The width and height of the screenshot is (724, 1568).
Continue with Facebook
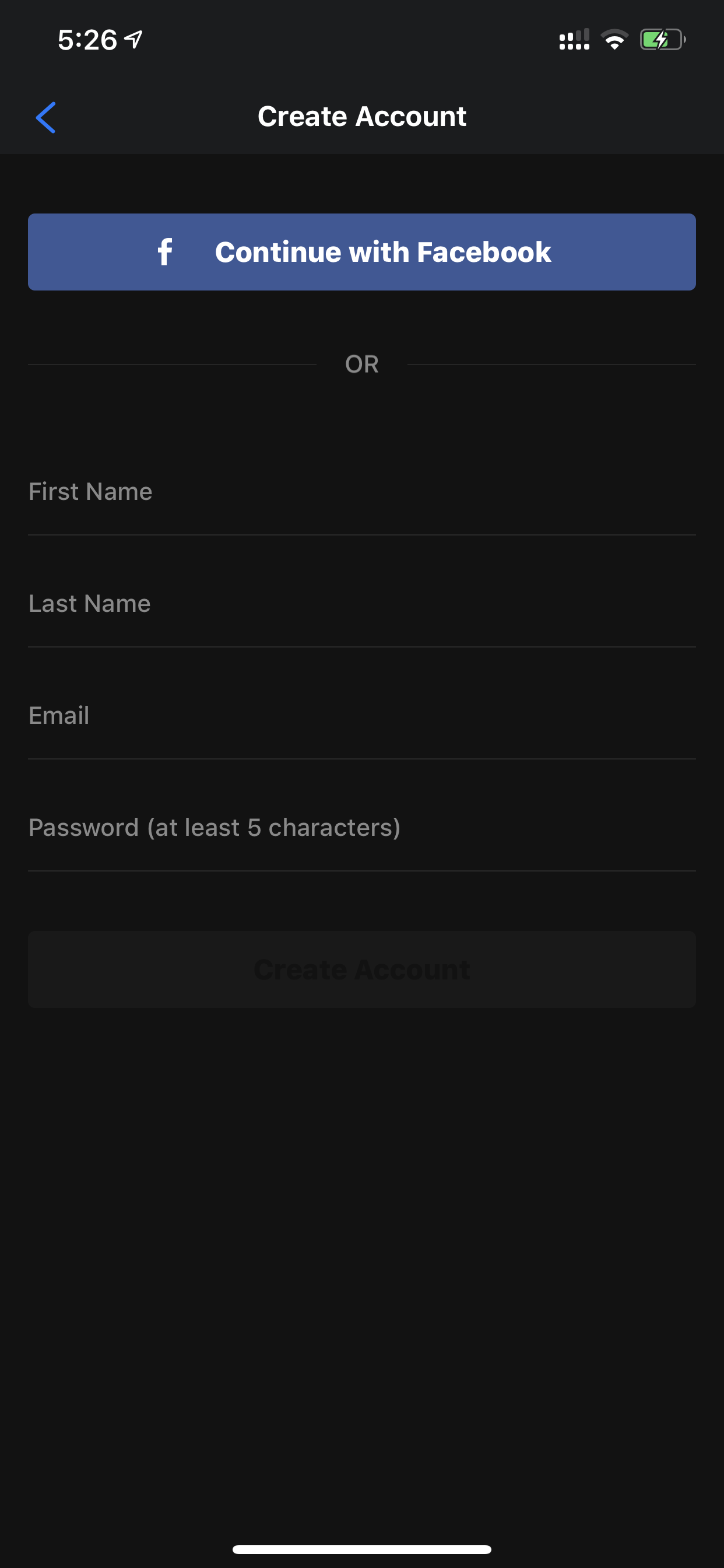361,252
